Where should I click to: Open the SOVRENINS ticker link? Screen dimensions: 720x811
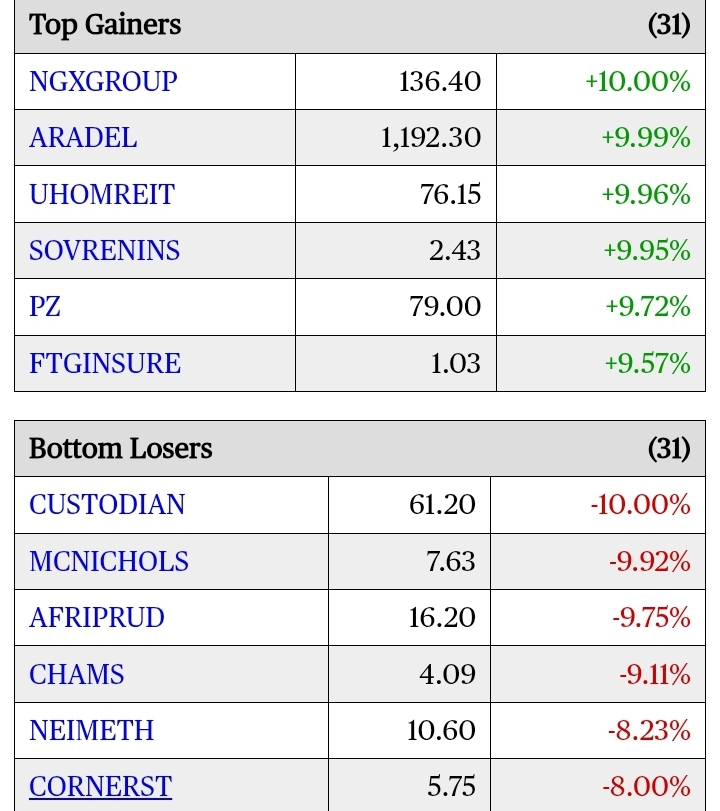pos(105,250)
